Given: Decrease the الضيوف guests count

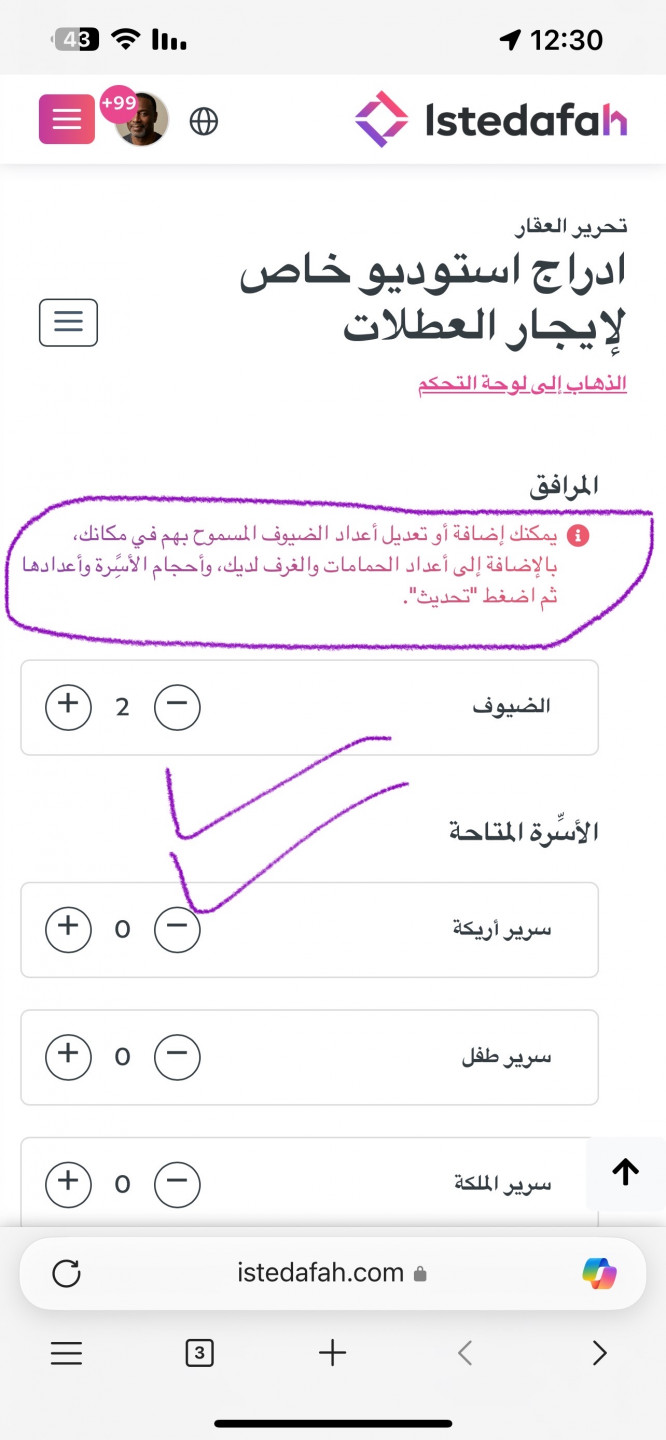Looking at the screenshot, I should (x=177, y=707).
